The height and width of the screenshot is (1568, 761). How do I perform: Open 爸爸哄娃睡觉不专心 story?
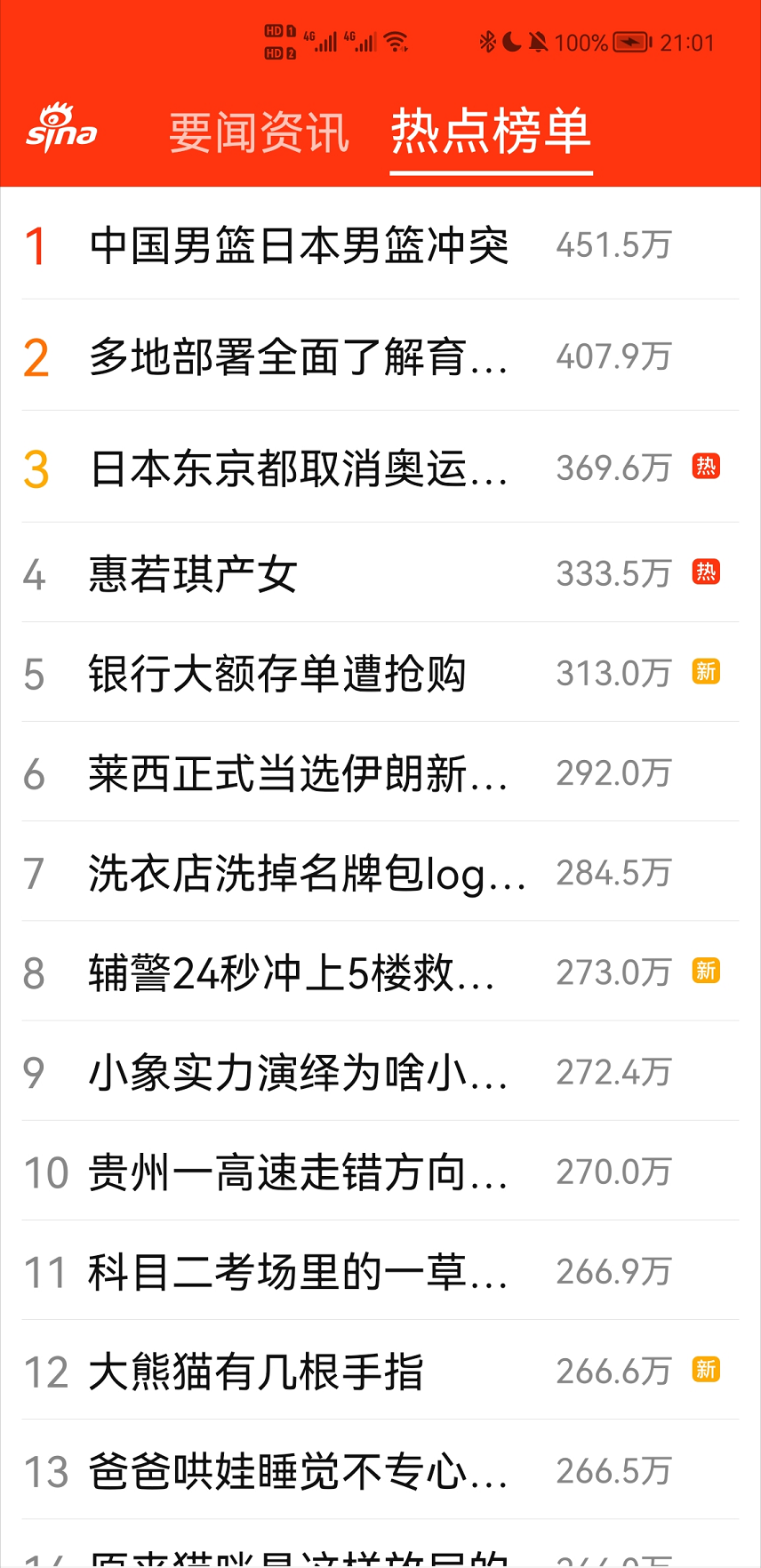point(299,1471)
